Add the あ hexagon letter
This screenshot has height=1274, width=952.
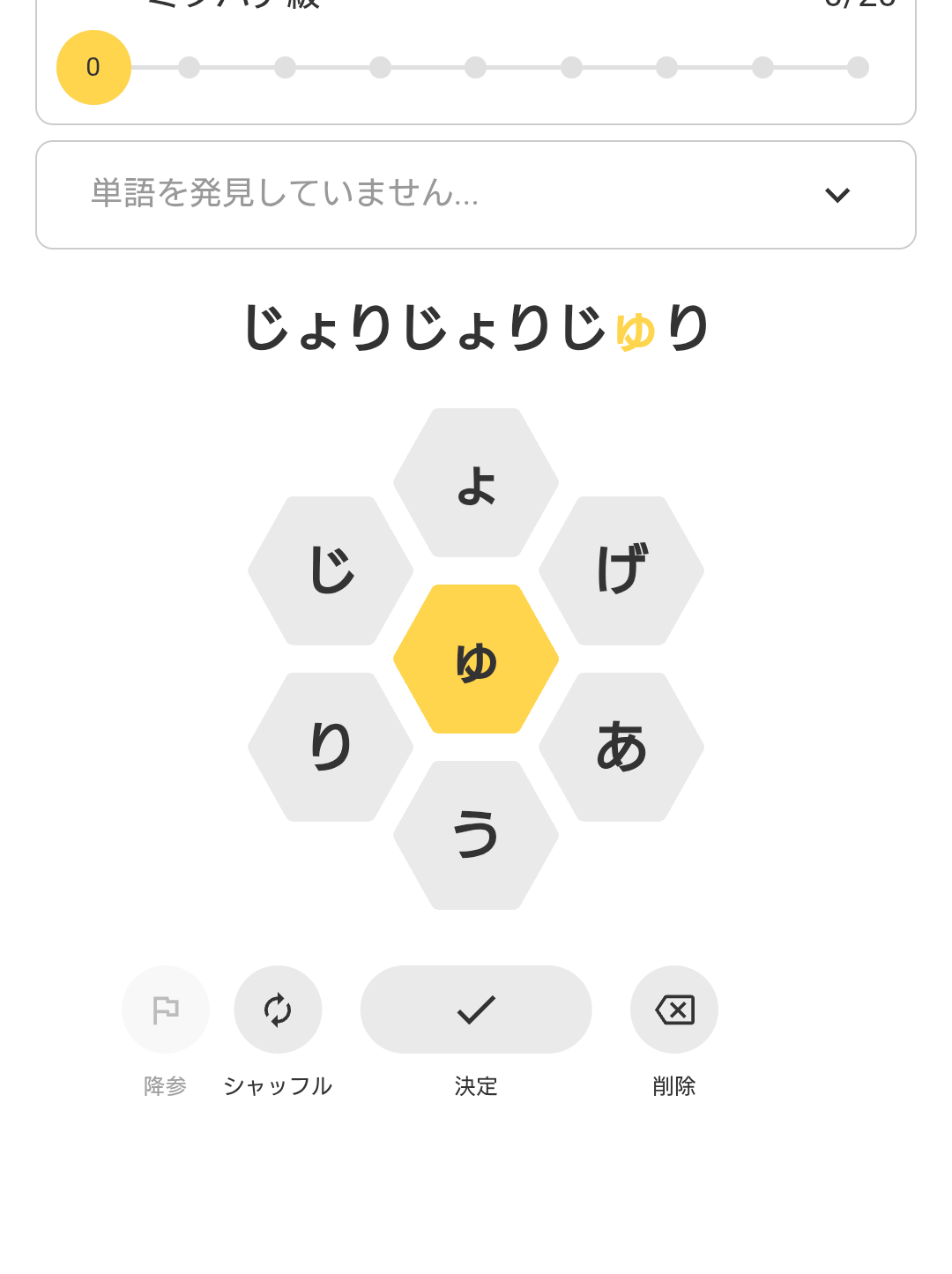[621, 748]
